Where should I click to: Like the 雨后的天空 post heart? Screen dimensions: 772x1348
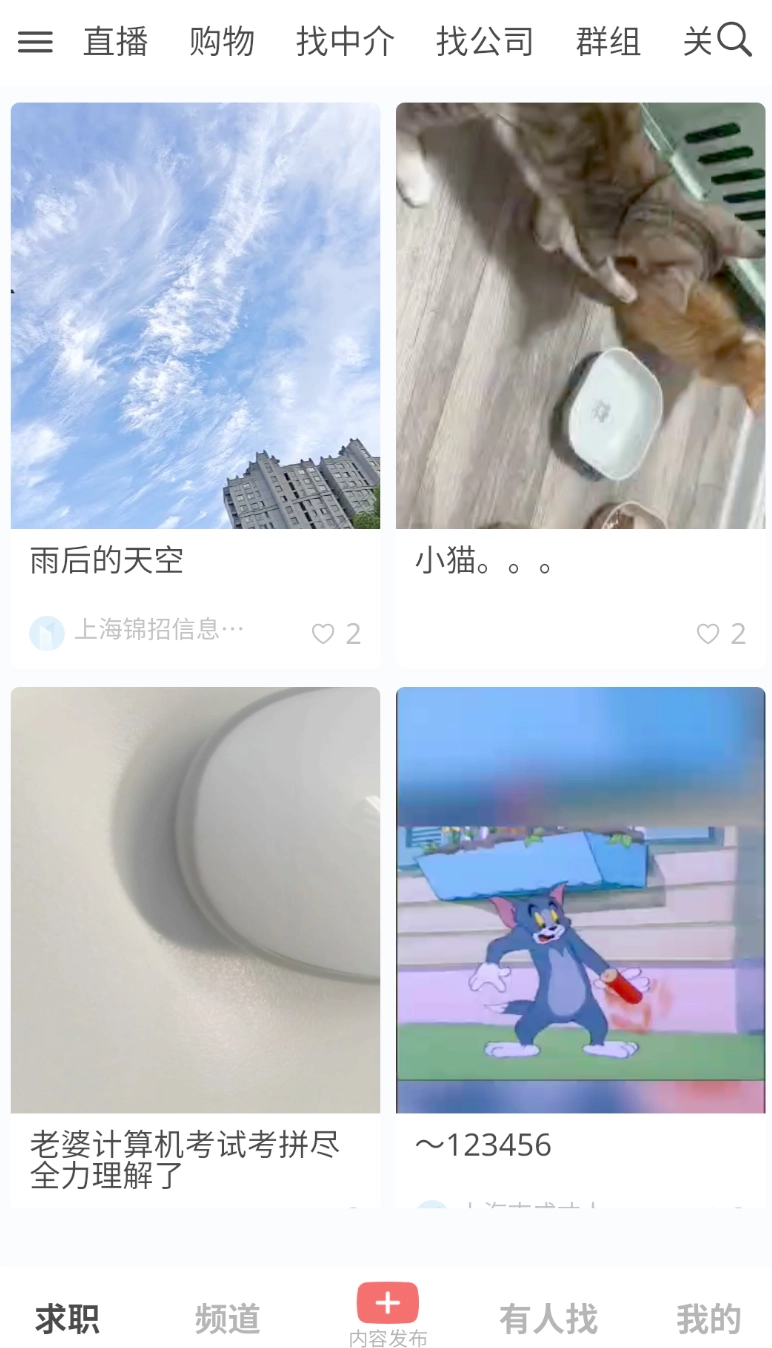pos(322,634)
